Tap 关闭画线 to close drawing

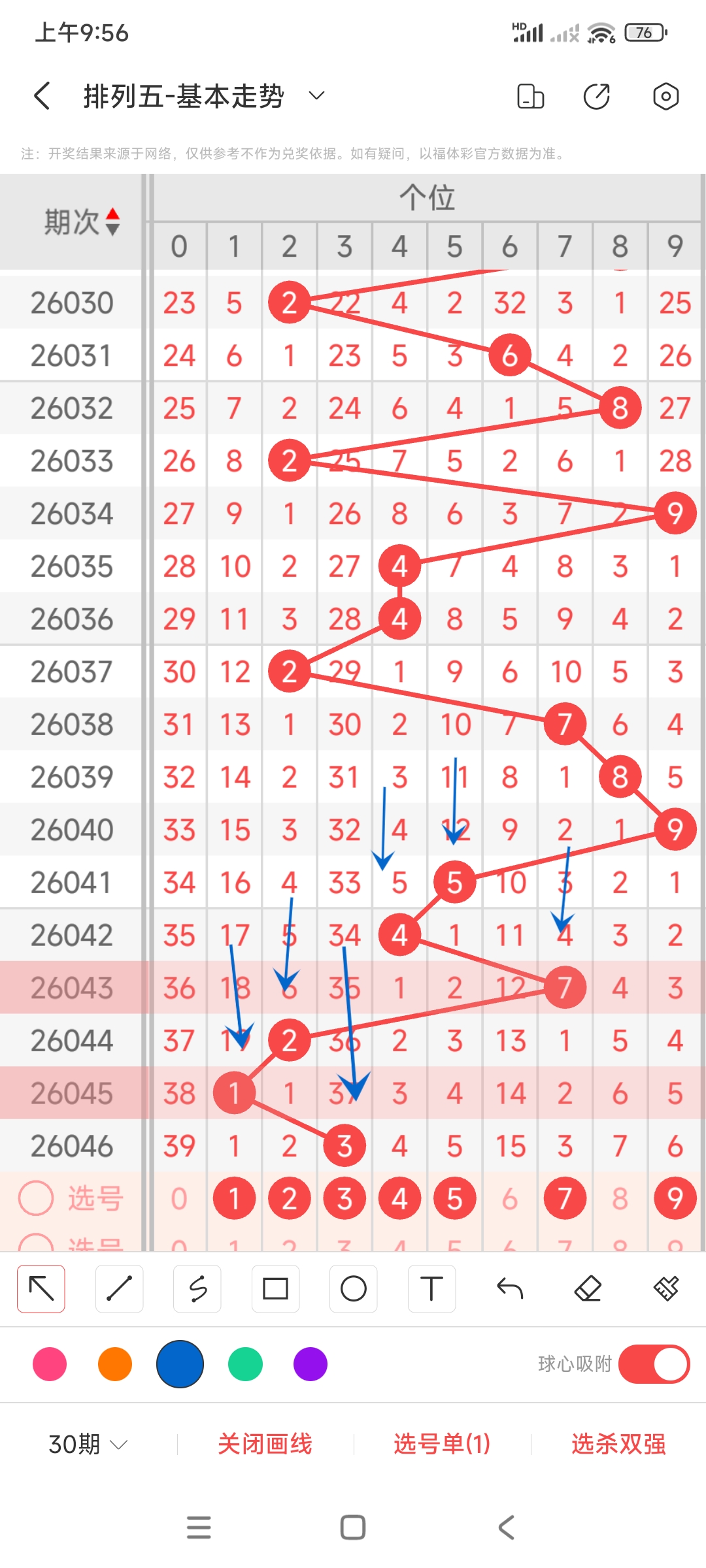(265, 1444)
